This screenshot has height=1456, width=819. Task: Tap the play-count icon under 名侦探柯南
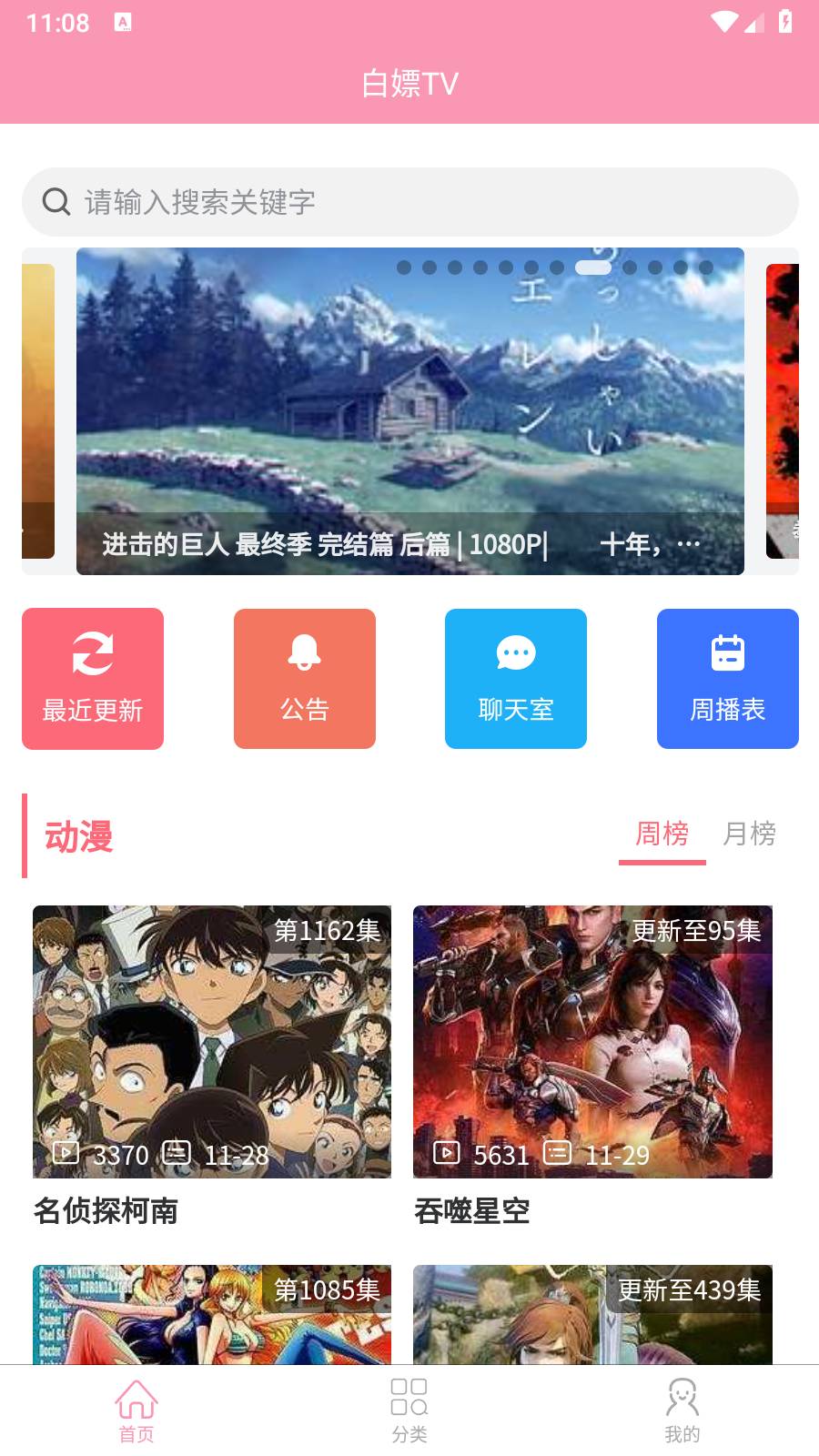point(66,1154)
